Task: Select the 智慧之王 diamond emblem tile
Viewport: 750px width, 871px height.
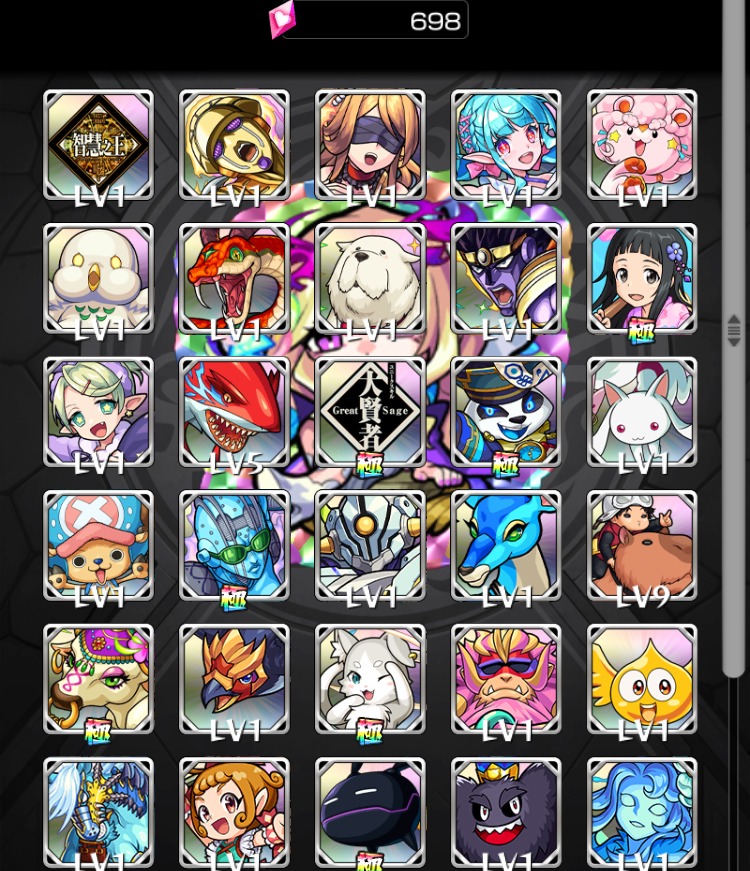Action: click(x=99, y=144)
